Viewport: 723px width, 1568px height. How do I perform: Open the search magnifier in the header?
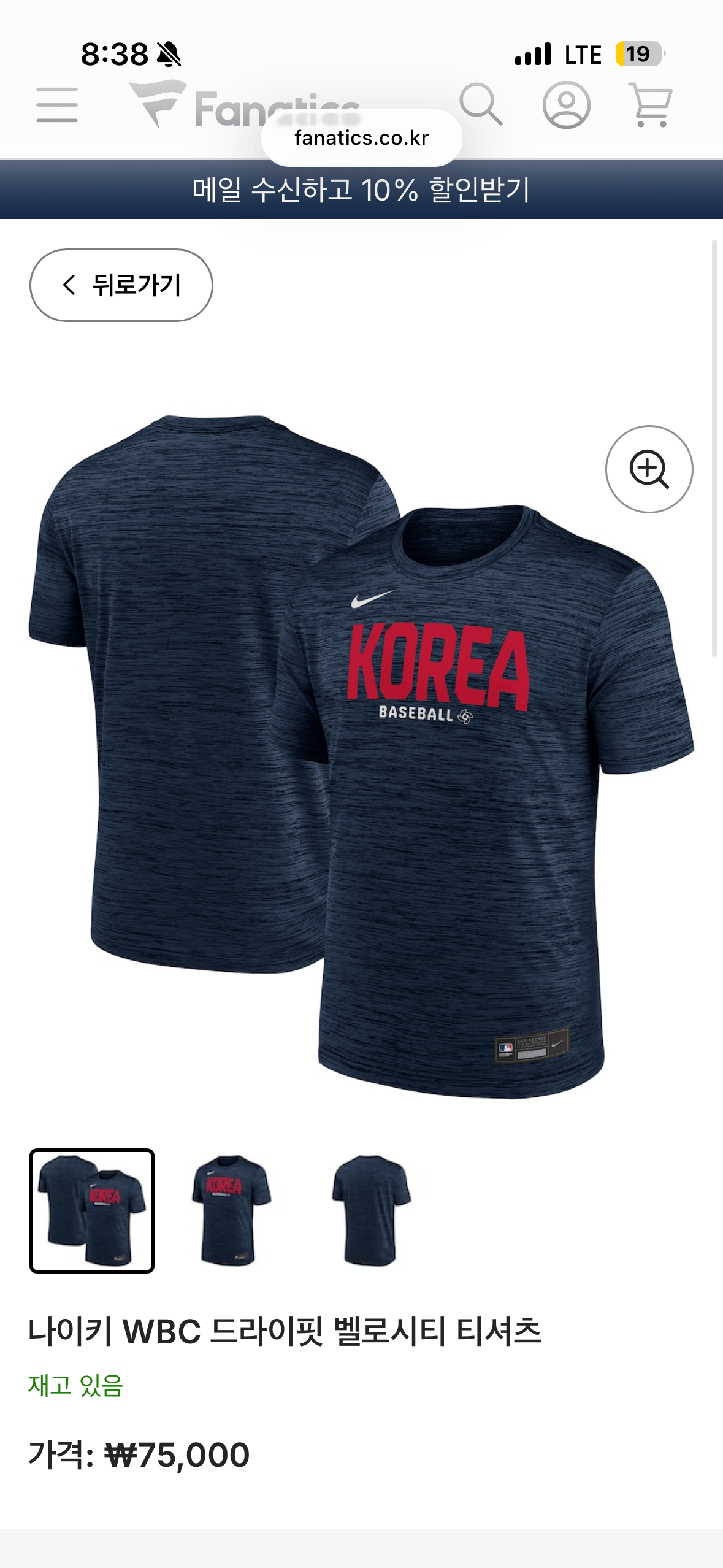pos(481,105)
